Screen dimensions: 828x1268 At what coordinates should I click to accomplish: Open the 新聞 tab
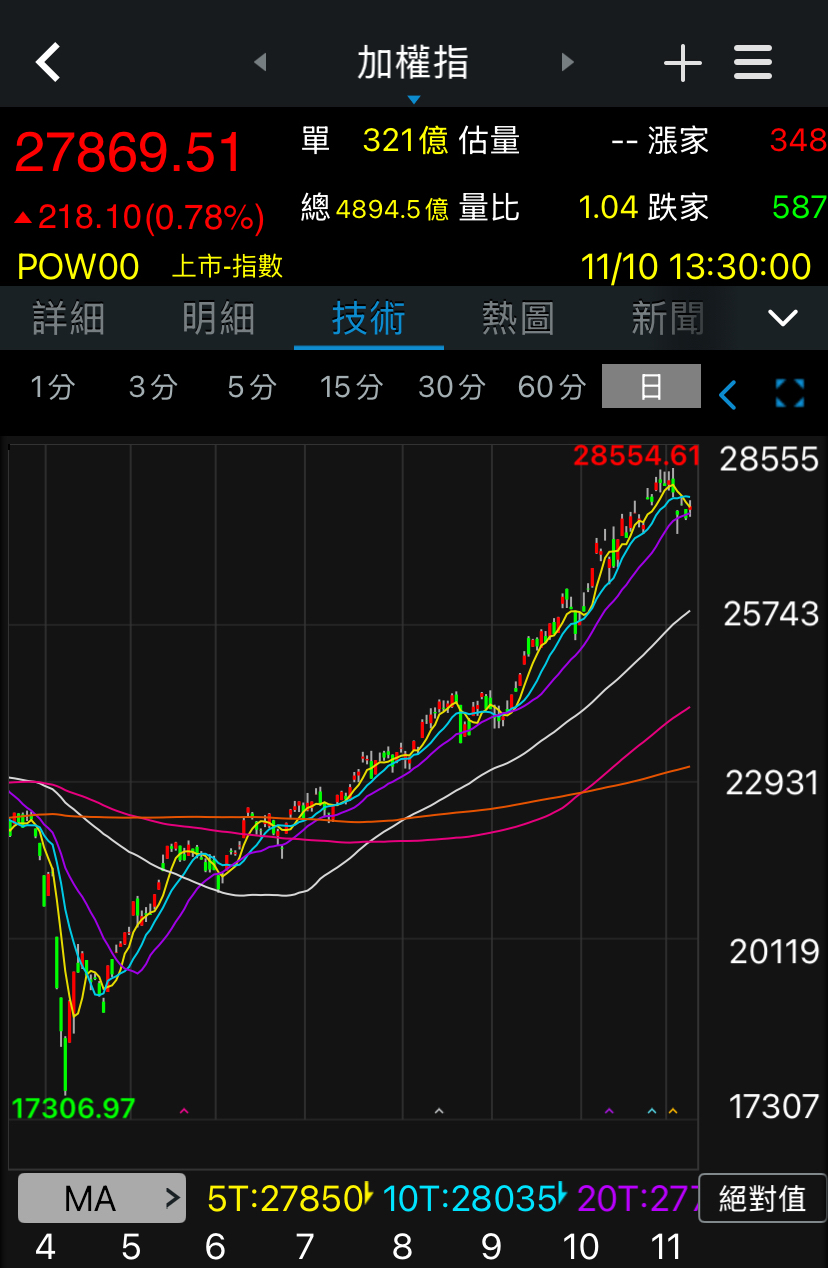coord(666,319)
